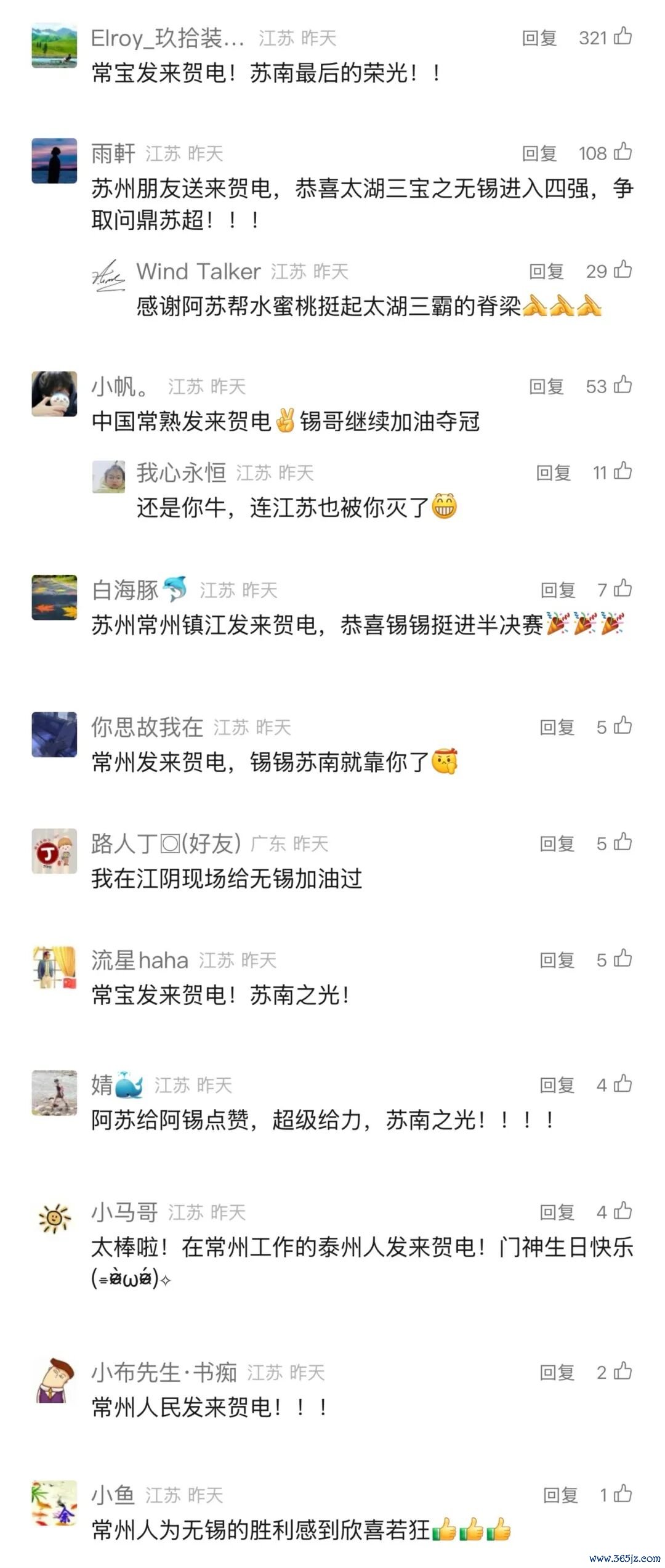Like 小马哥's comment
This screenshot has width=665, height=1568.
tap(623, 1211)
